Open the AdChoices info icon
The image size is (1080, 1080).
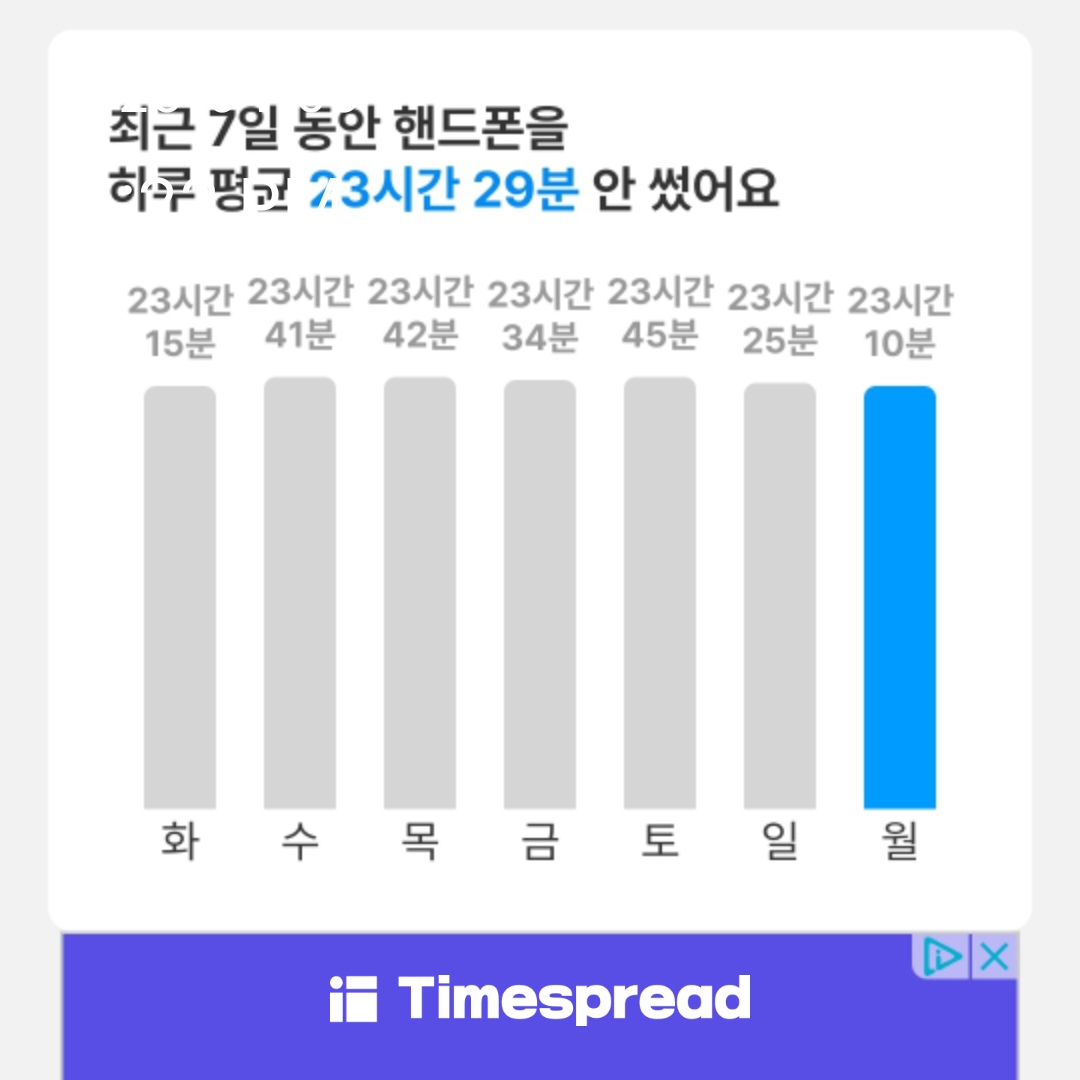point(943,958)
